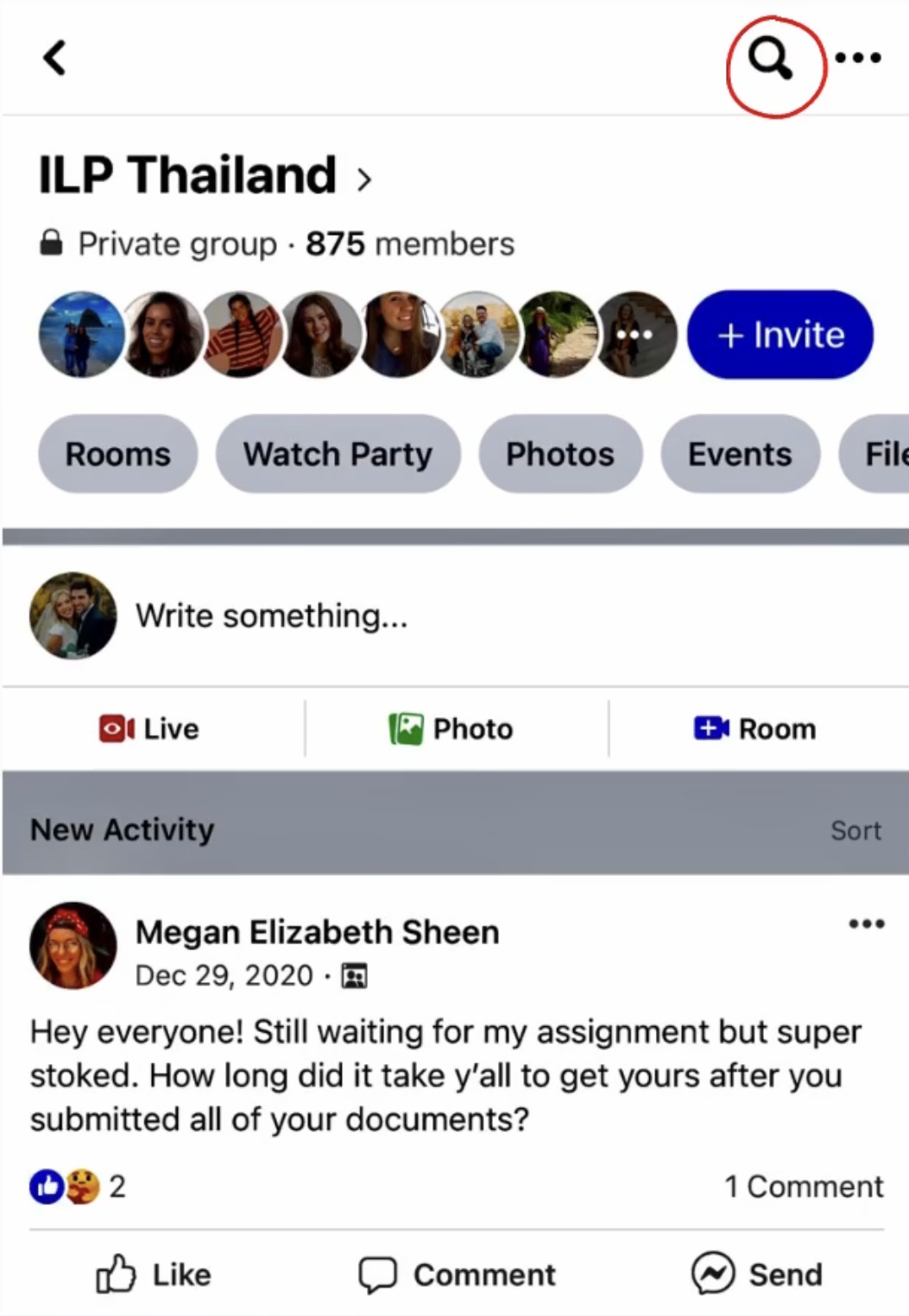Start a Live video
The width and height of the screenshot is (909, 1316).
click(150, 728)
